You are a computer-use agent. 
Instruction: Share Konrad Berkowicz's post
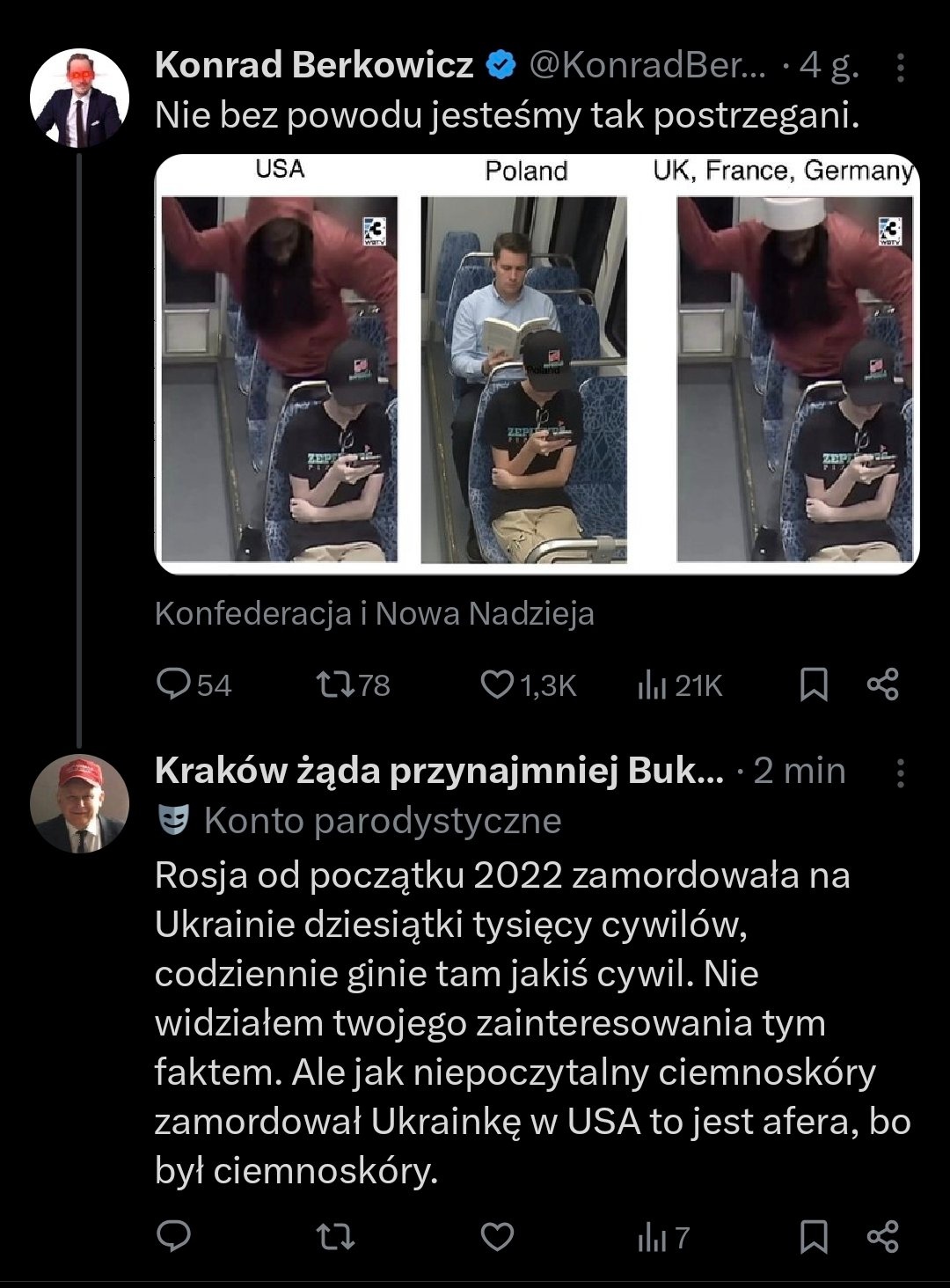pos(882,684)
